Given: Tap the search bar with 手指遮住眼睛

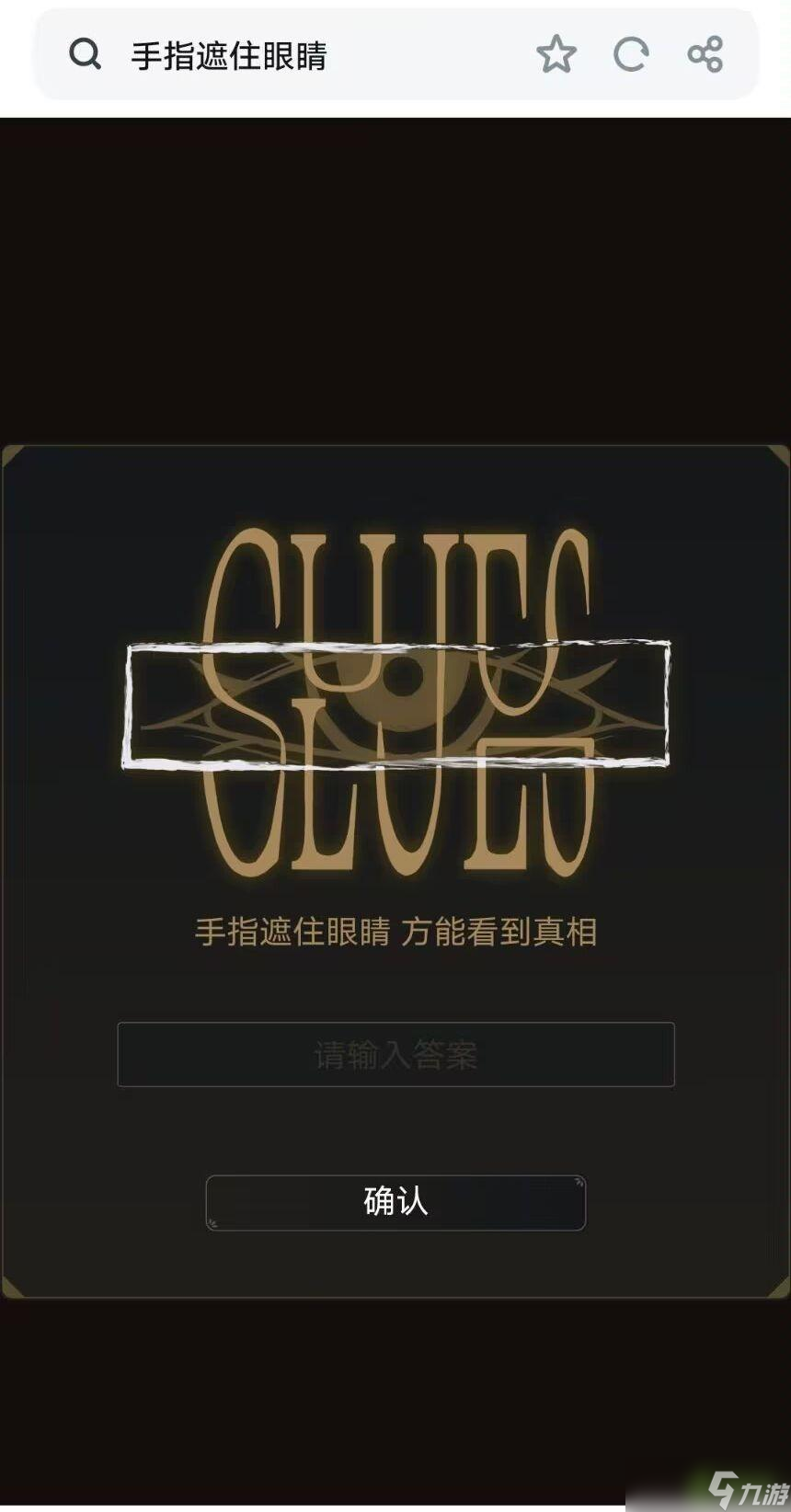Looking at the screenshot, I should pos(276,55).
